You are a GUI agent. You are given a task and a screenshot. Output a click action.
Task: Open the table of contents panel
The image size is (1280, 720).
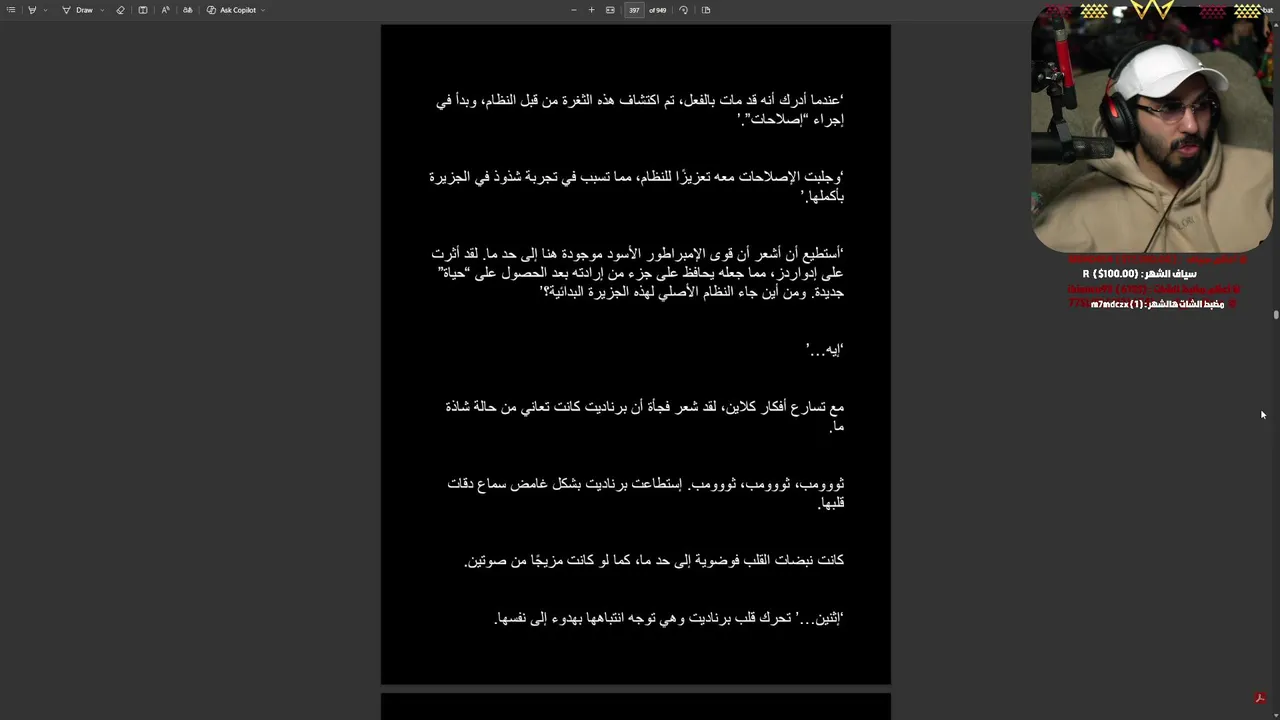point(11,10)
